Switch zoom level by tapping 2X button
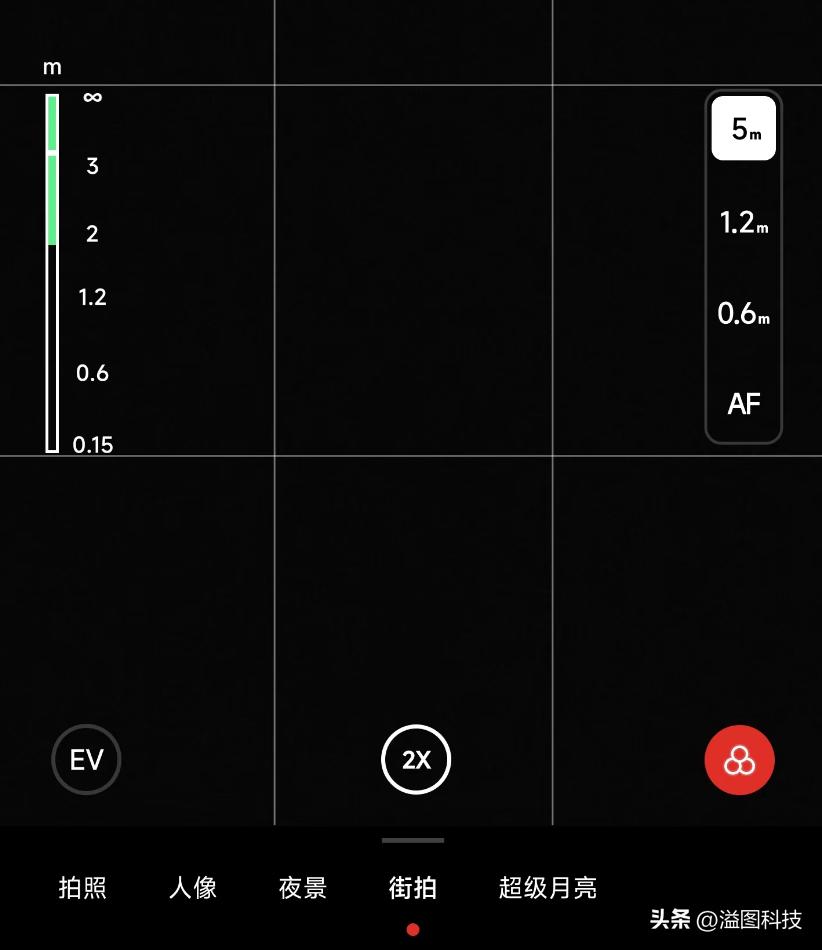This screenshot has height=950, width=822. click(415, 759)
